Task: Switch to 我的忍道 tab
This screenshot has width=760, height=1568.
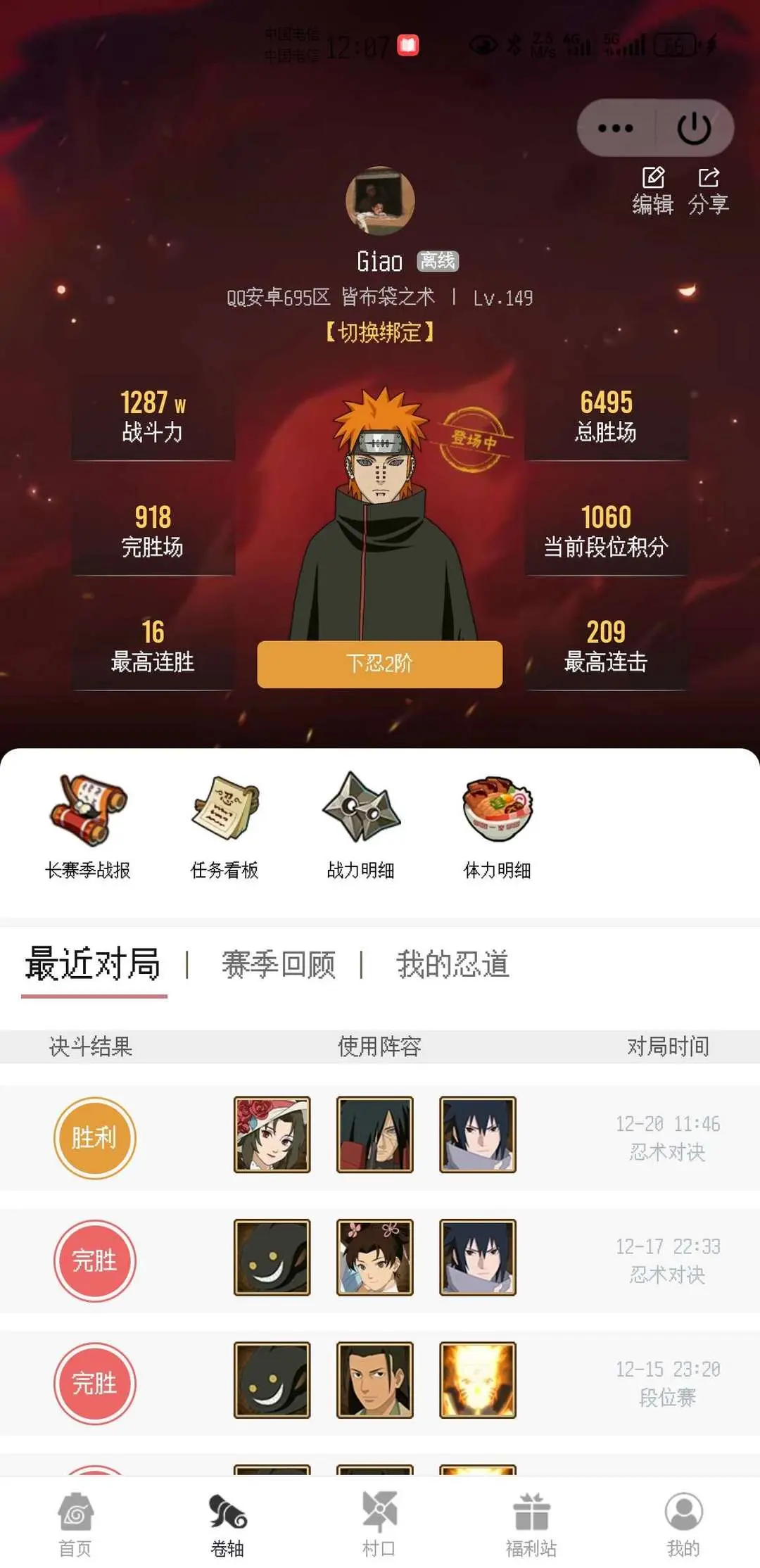Action: pos(452,964)
